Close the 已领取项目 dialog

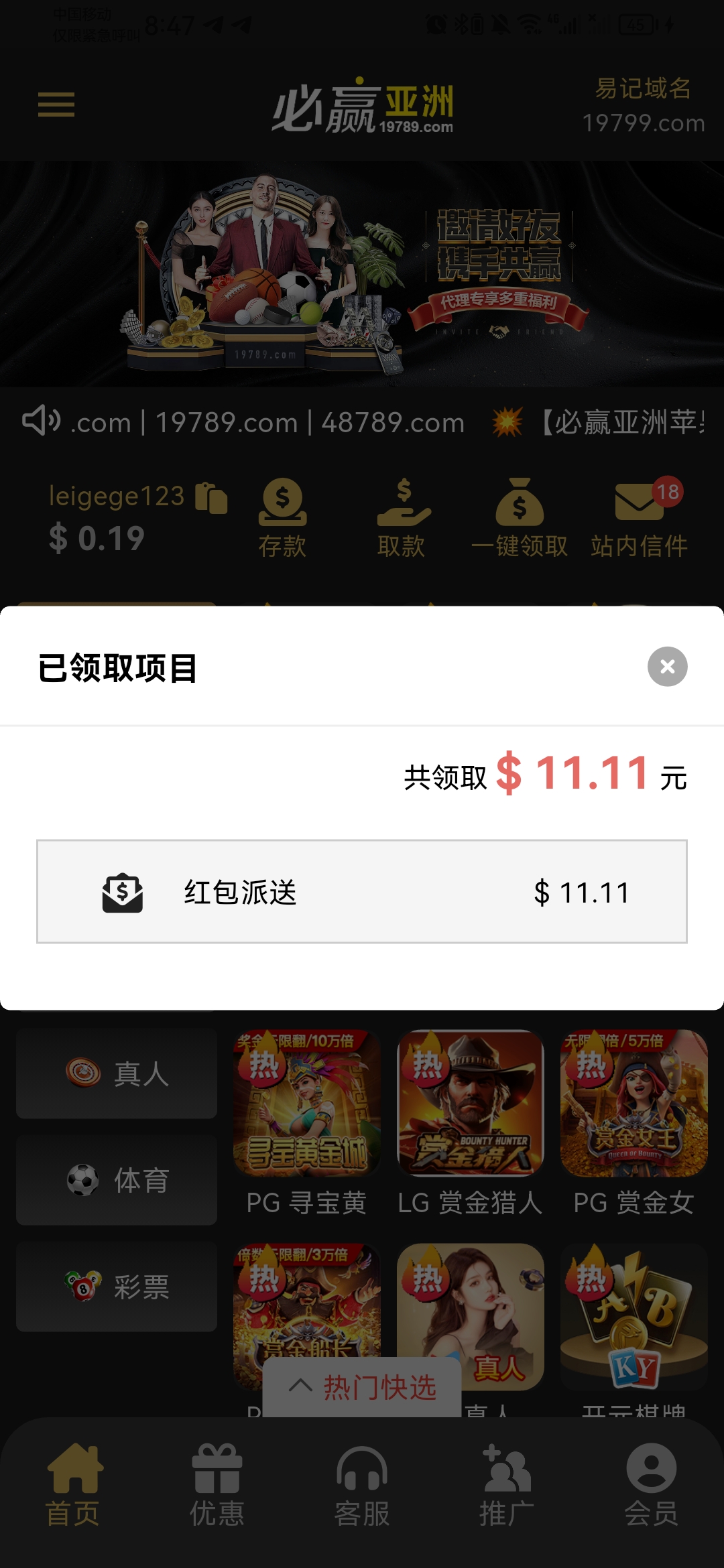pos(667,667)
